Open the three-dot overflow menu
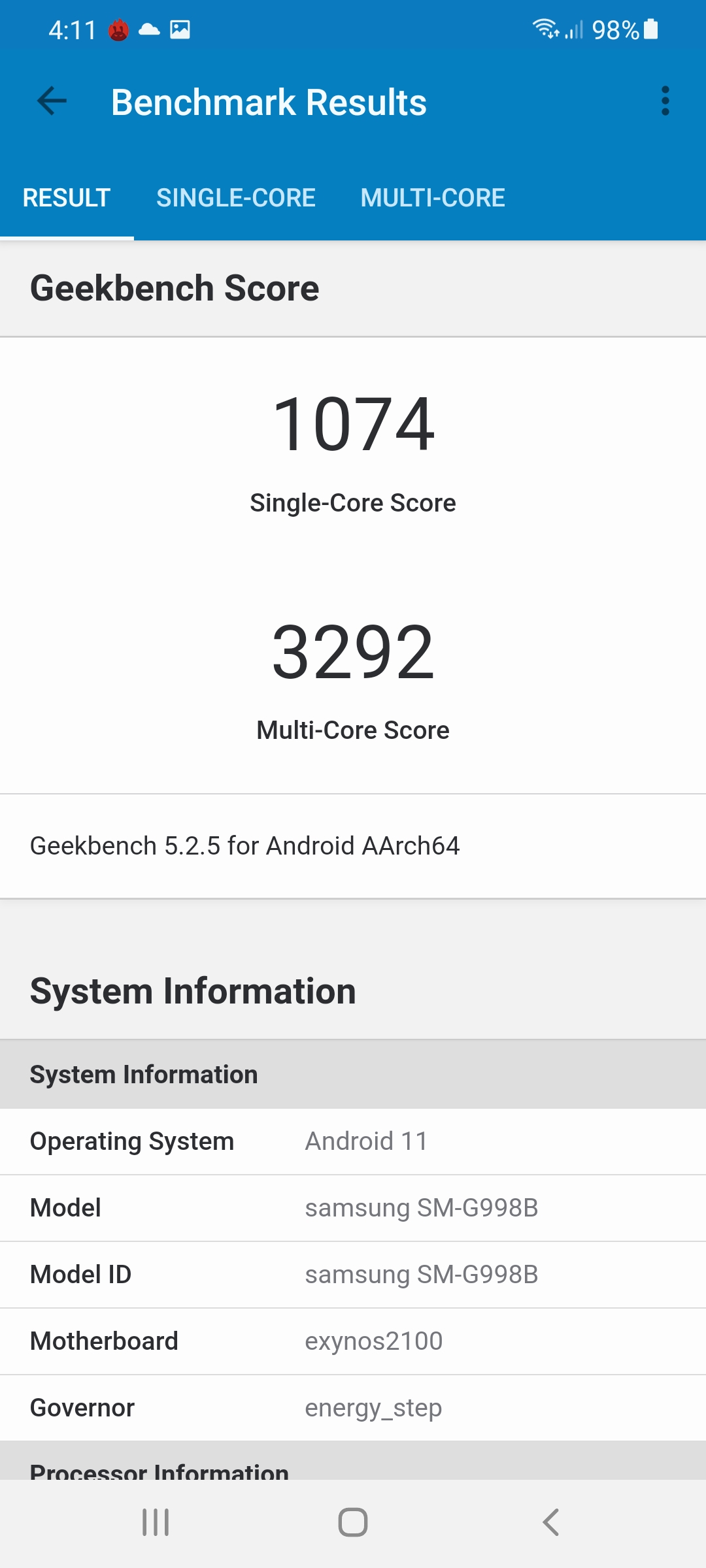 [665, 101]
